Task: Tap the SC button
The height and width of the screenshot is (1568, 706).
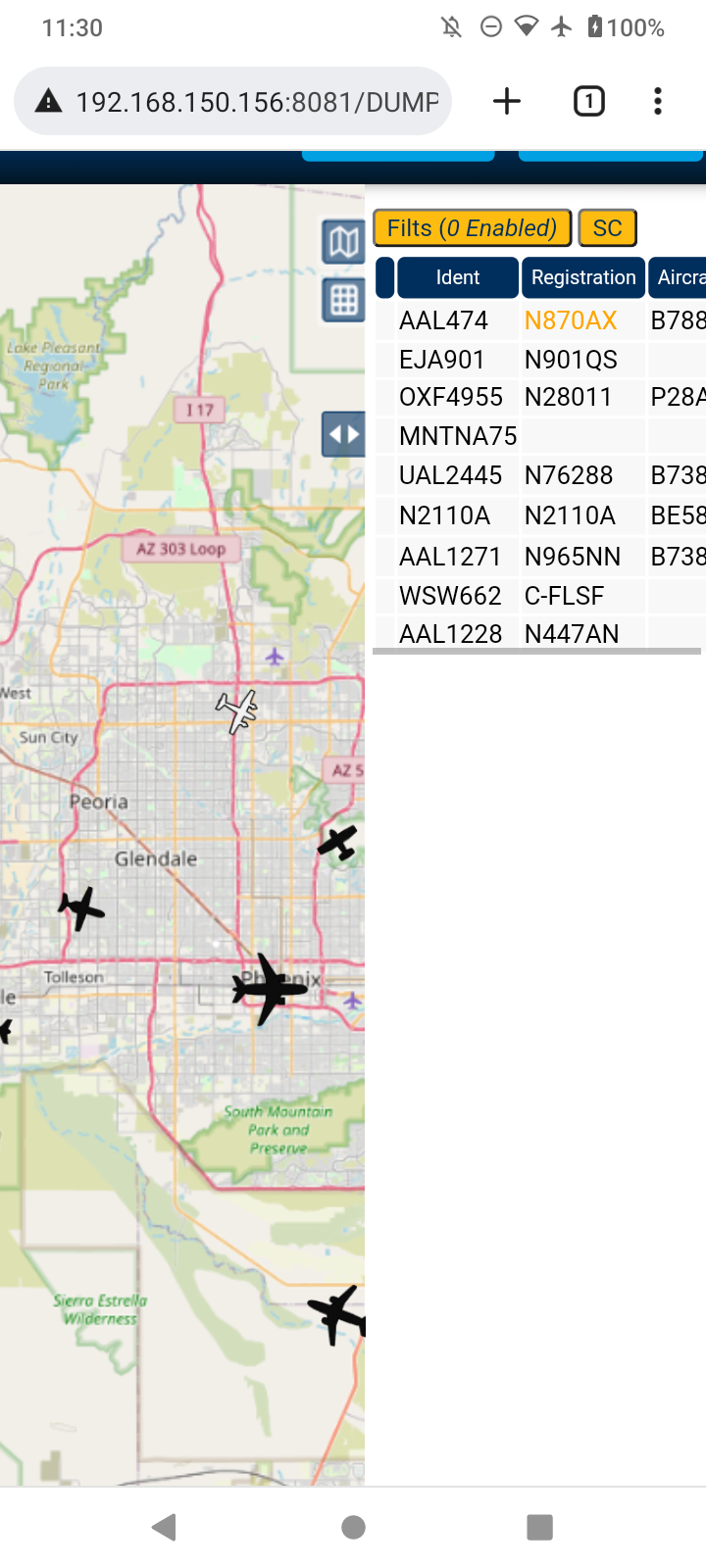Action: [608, 228]
